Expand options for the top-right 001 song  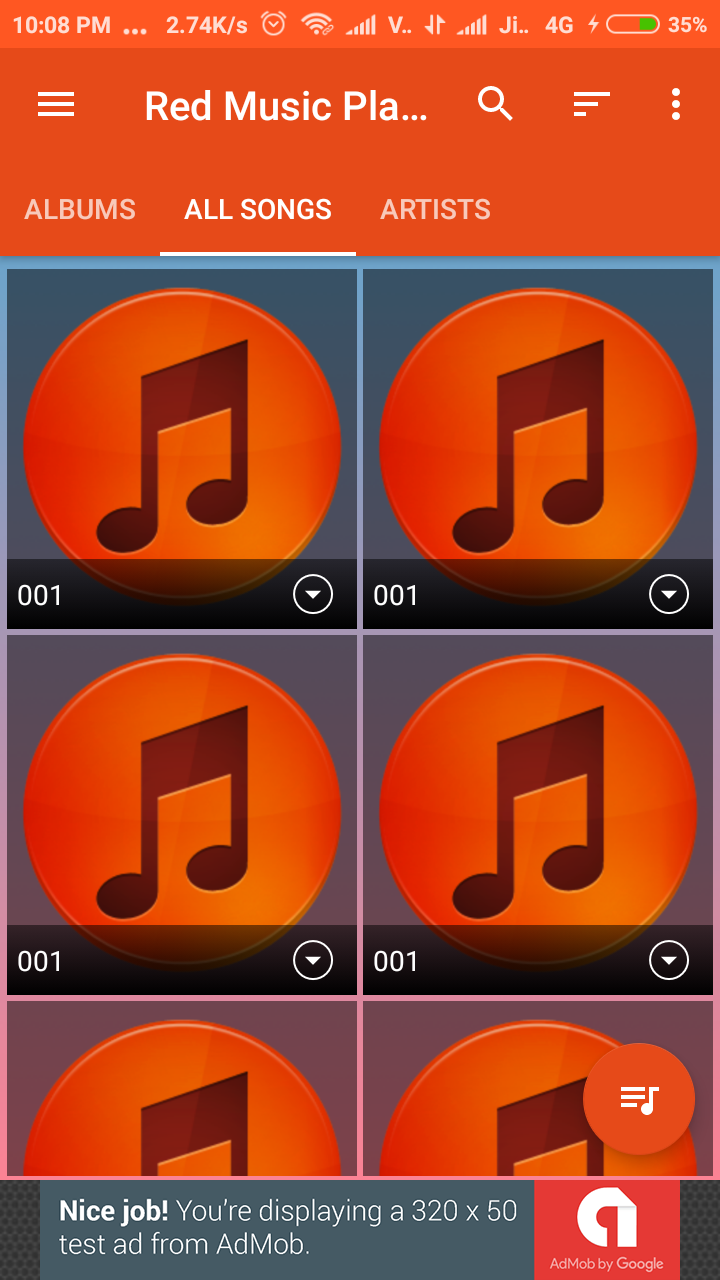(x=669, y=594)
